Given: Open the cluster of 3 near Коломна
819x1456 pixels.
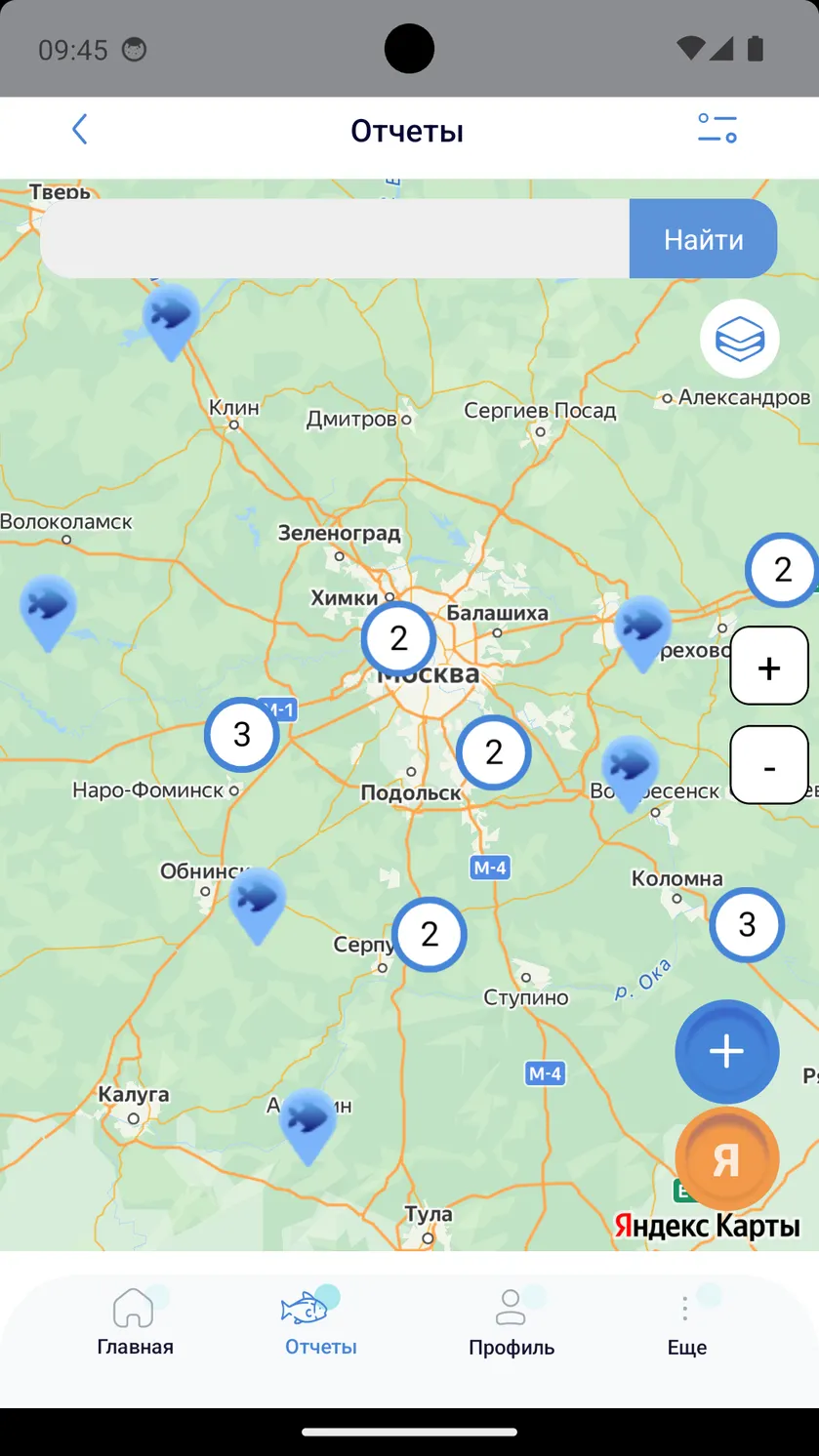Looking at the screenshot, I should 747,924.
